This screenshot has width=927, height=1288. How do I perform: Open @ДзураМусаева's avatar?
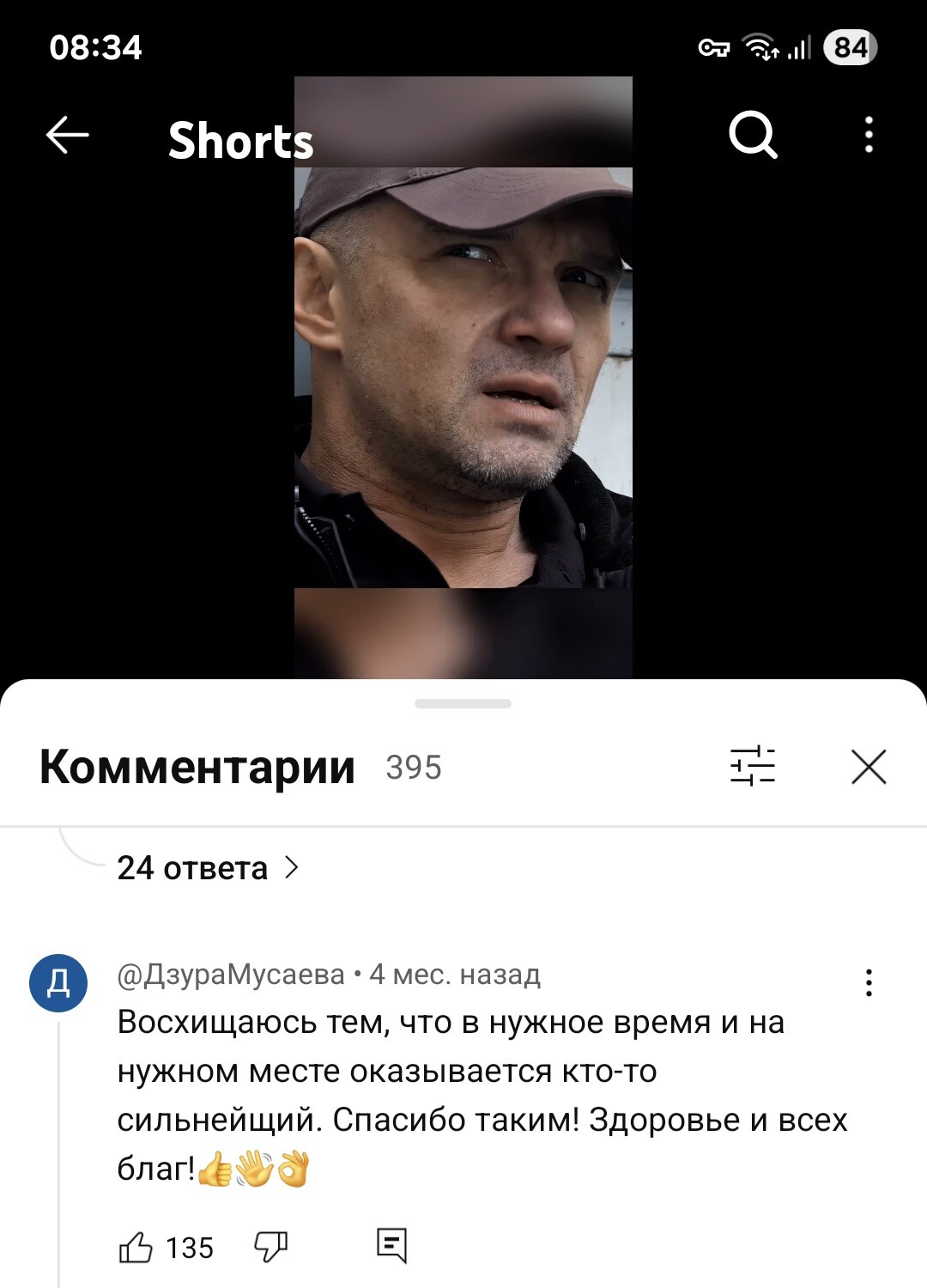coord(58,982)
